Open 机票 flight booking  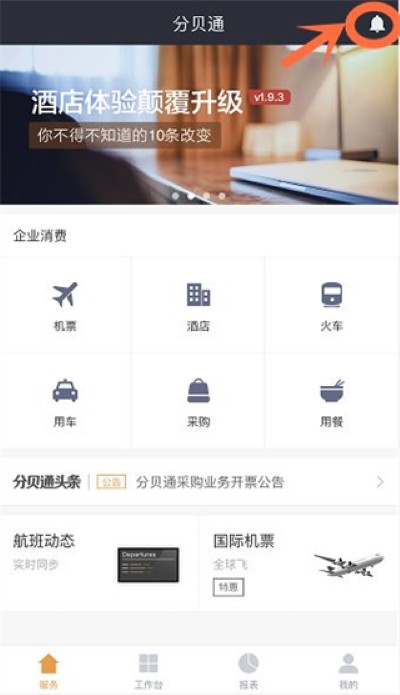pos(65,305)
